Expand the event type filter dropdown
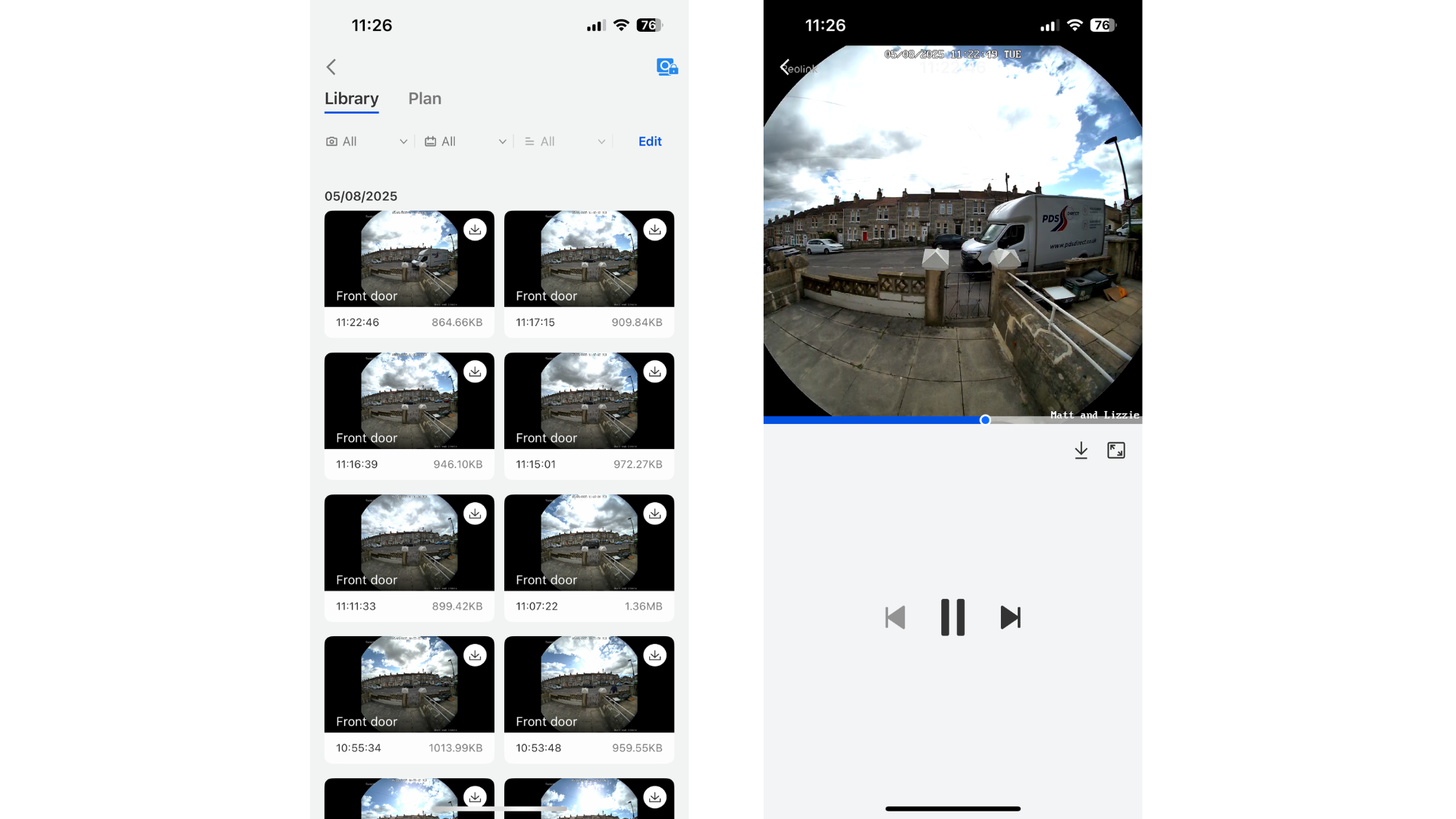The width and height of the screenshot is (1456, 819). click(564, 142)
